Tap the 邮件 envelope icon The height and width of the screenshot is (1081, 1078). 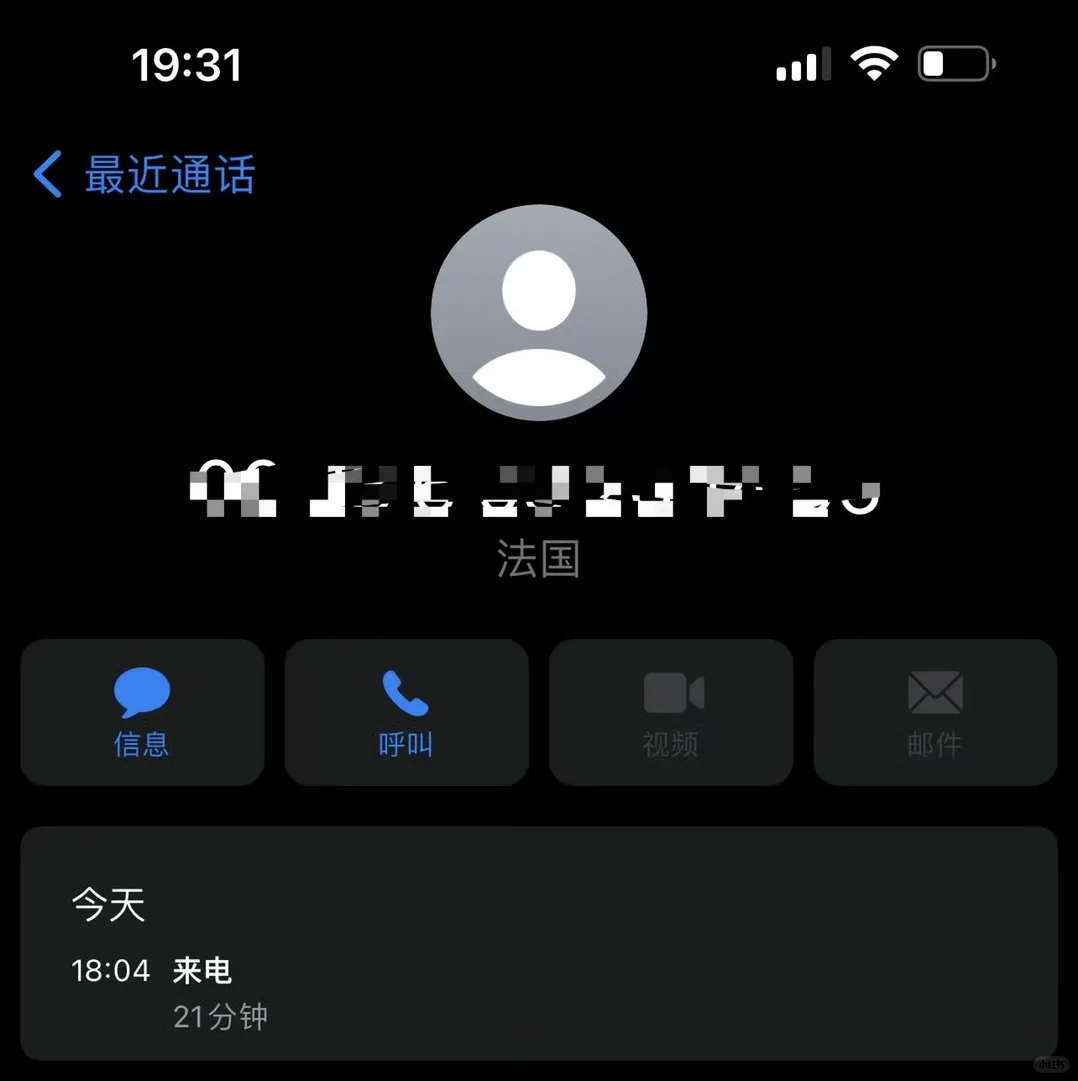[x=935, y=690]
